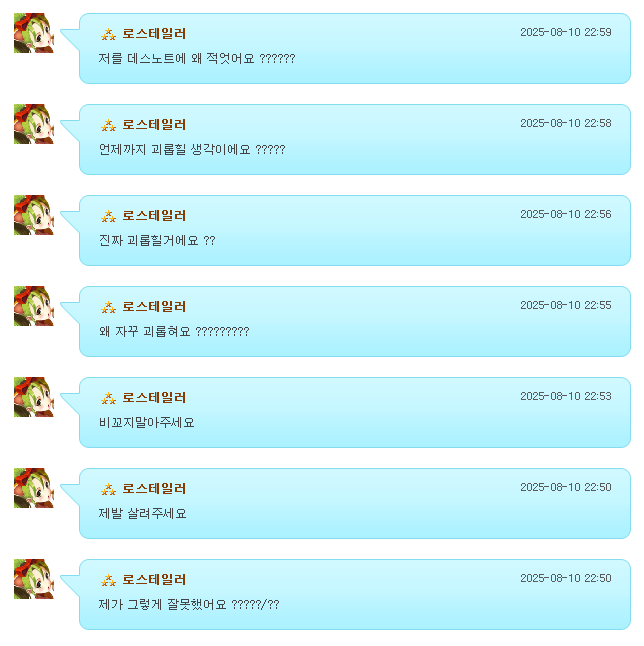The image size is (644, 646).
Task: Tap the avatar beside the 22:58 message
Action: (x=34, y=124)
